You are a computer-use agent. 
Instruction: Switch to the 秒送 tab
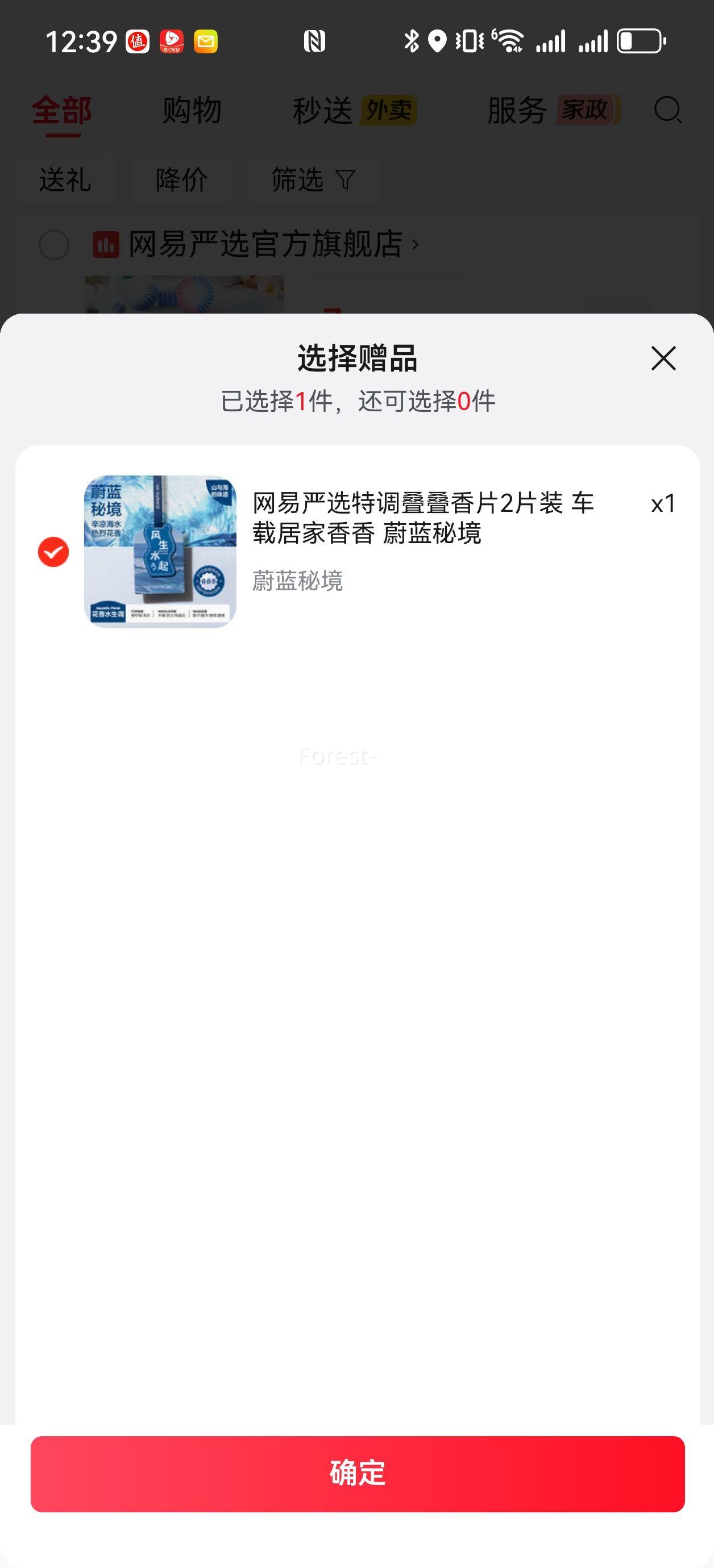[322, 111]
